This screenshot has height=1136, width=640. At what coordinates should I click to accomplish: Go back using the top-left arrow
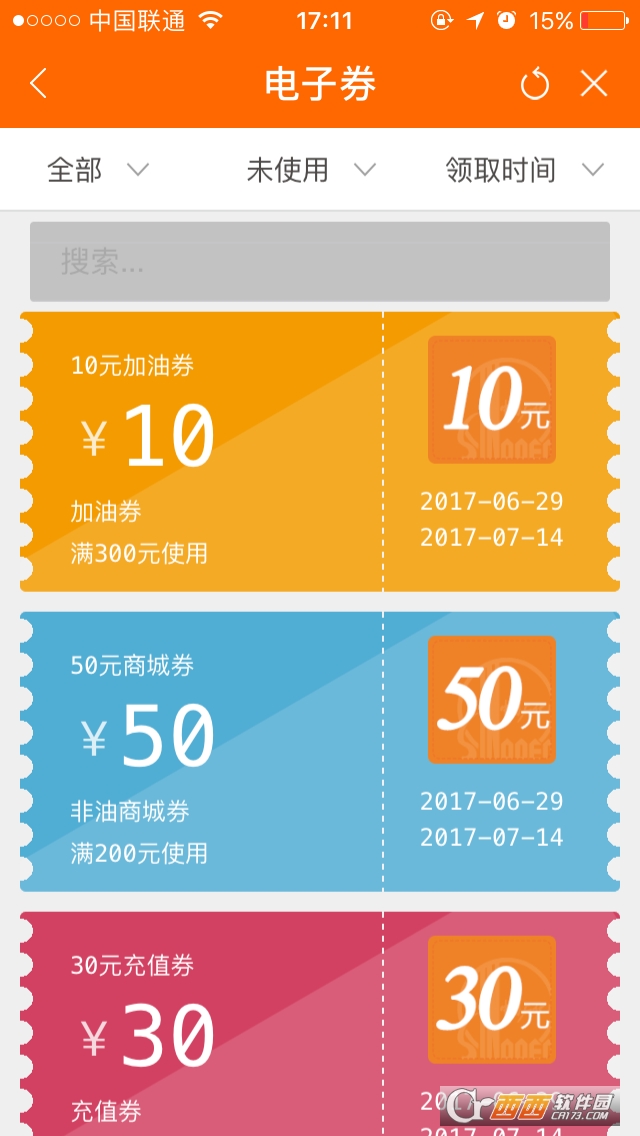[x=38, y=84]
